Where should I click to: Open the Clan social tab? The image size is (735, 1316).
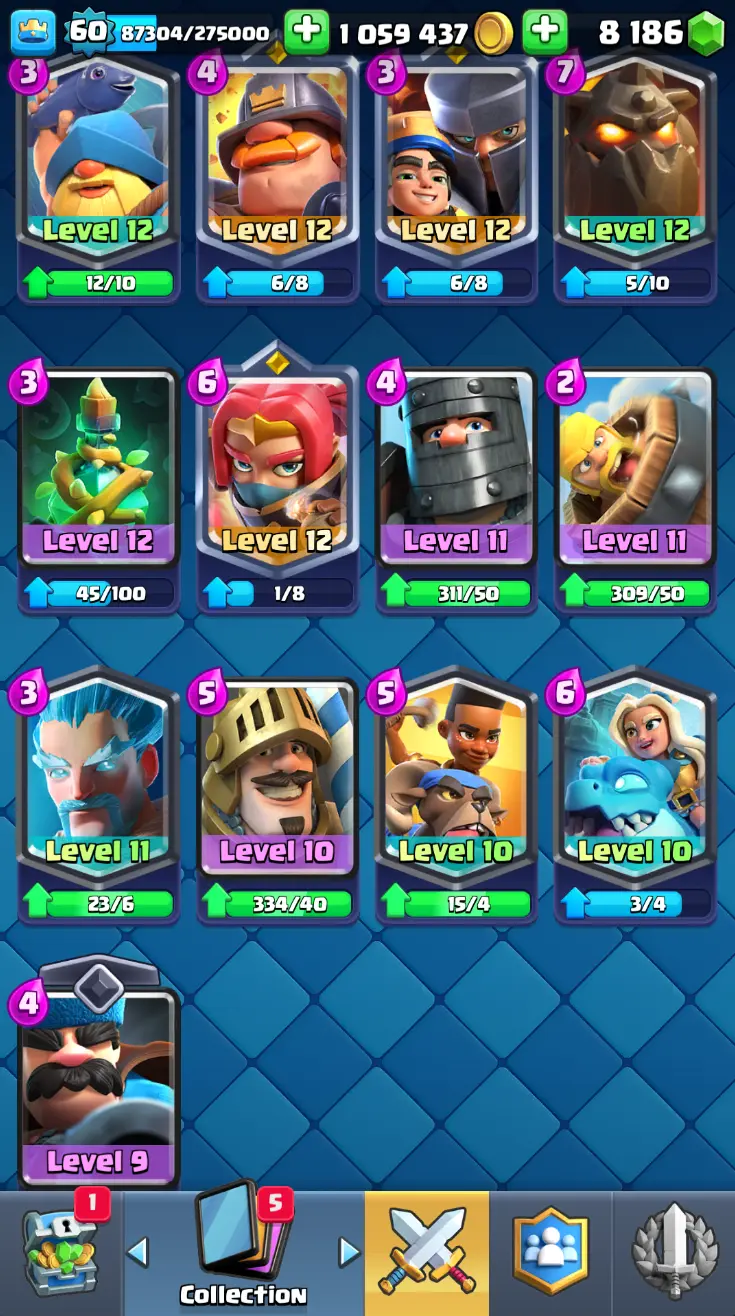pyautogui.click(x=551, y=1252)
